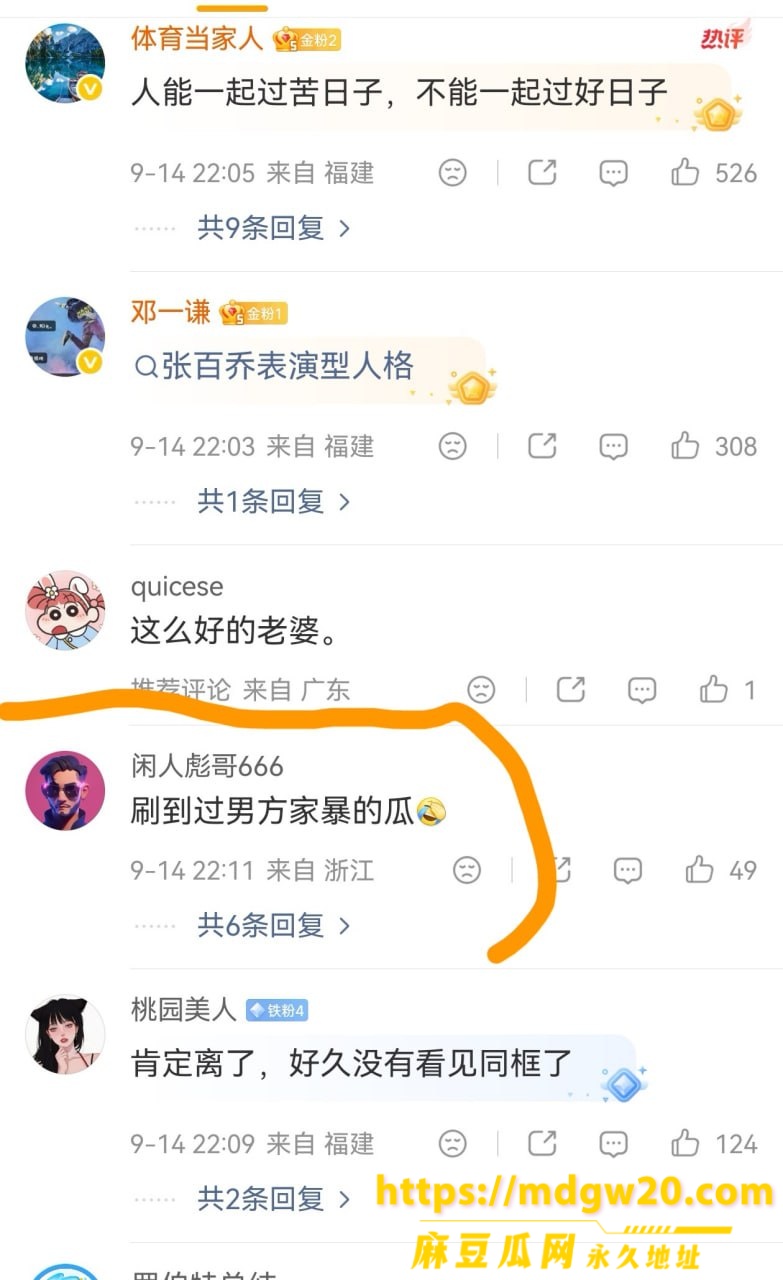Show the 1 reply under 邓一谦's comment
Image resolution: width=783 pixels, height=1280 pixels.
tap(274, 501)
